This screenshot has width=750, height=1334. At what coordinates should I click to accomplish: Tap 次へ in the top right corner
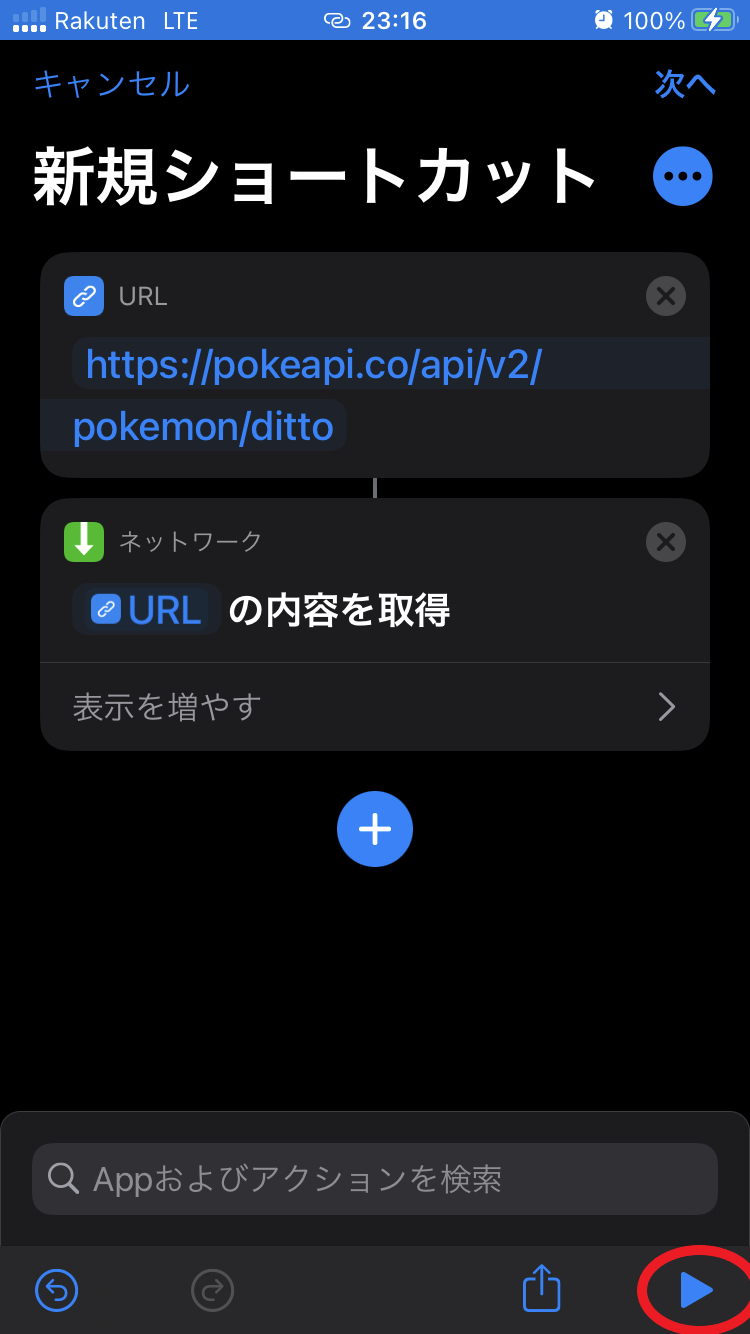pos(685,85)
